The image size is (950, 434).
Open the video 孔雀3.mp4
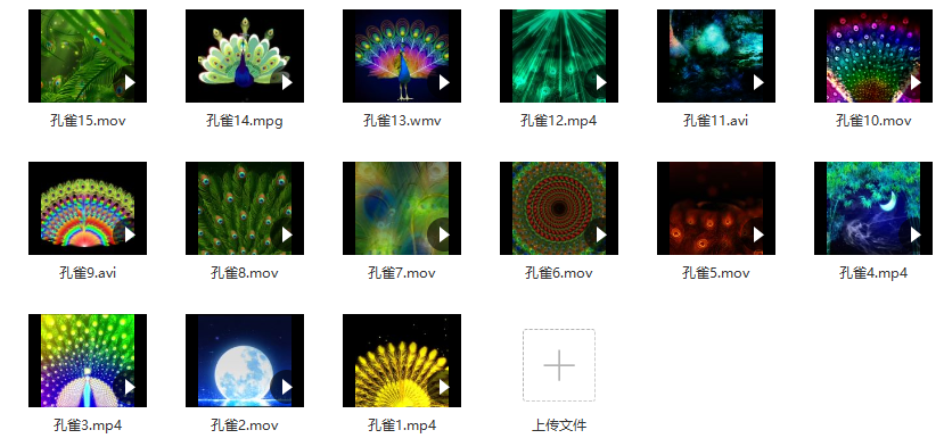click(x=87, y=360)
